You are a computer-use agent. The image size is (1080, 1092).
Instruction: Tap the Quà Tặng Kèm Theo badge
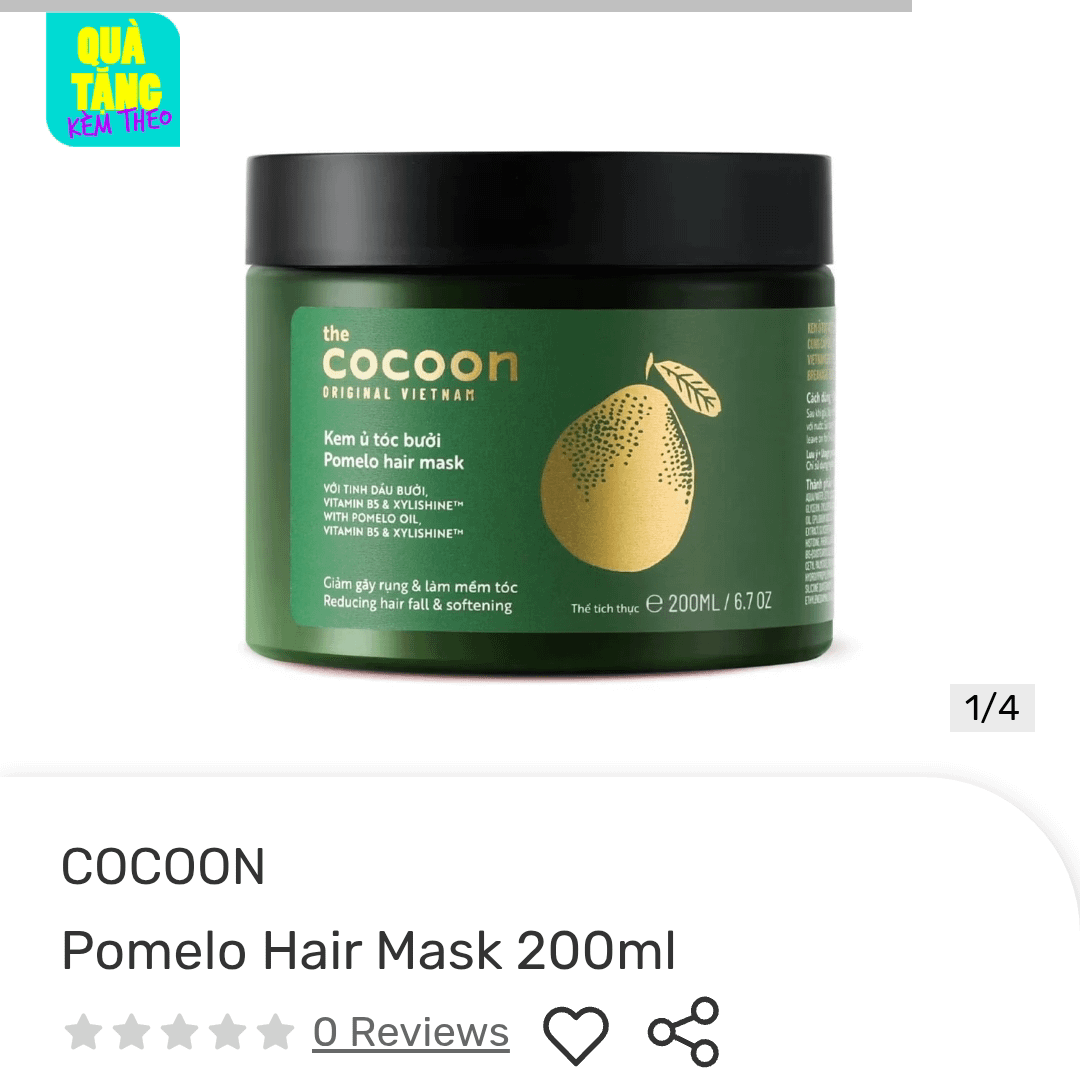point(113,80)
